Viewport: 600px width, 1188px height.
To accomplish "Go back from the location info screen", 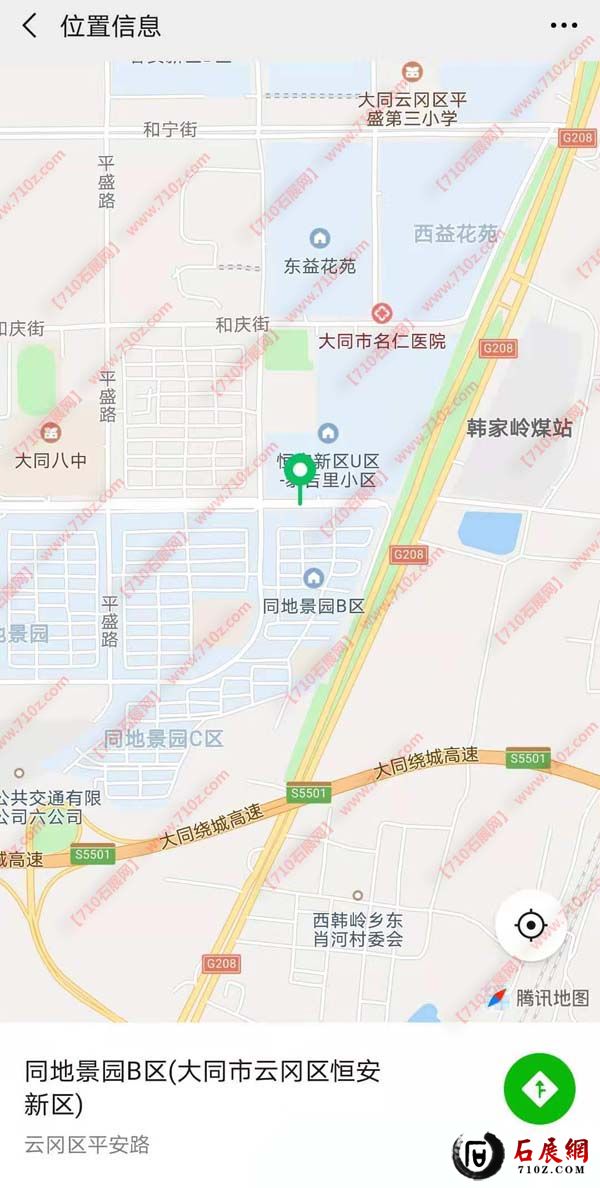I will [30, 26].
